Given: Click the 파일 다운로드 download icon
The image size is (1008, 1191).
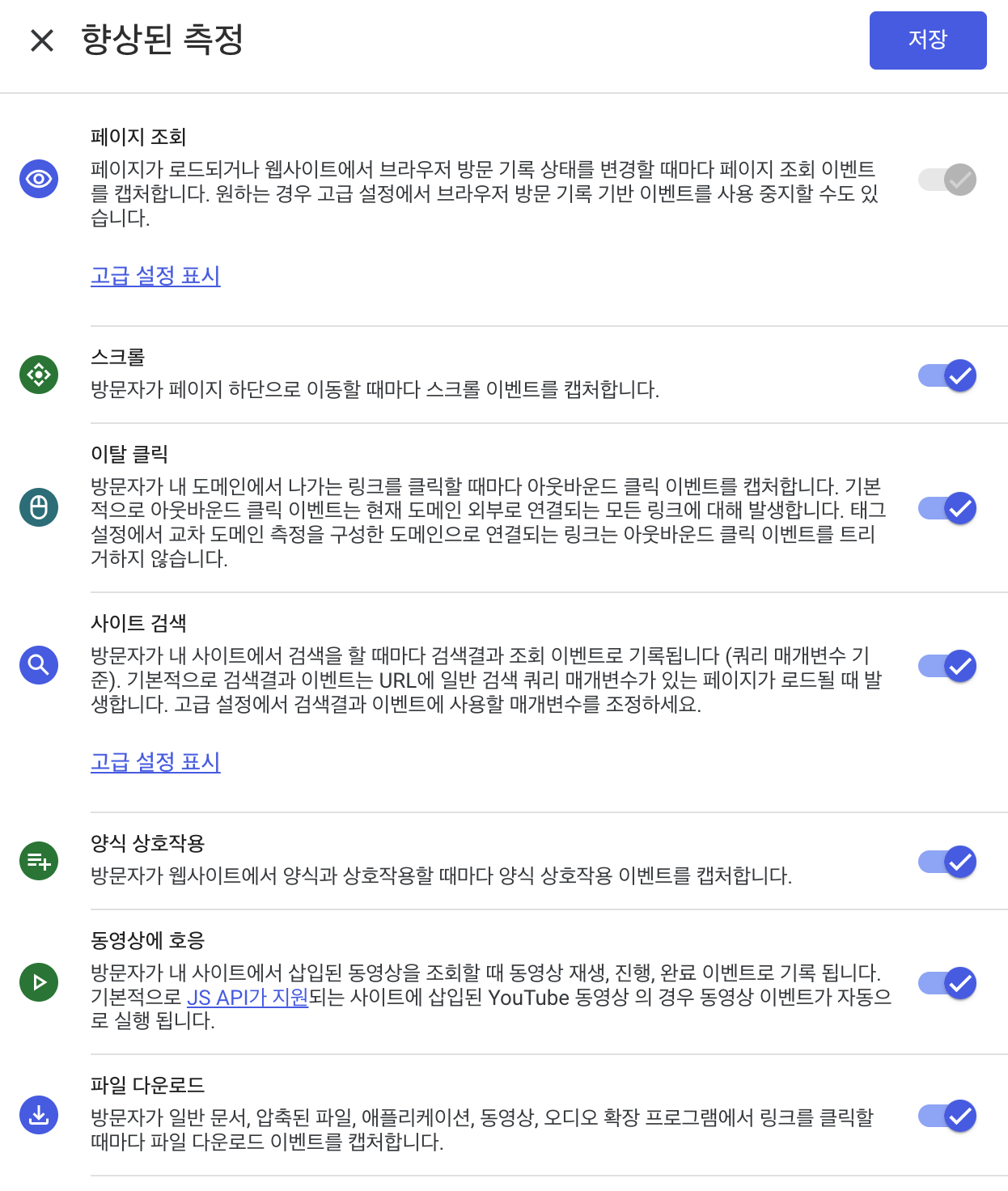Looking at the screenshot, I should tap(38, 1115).
